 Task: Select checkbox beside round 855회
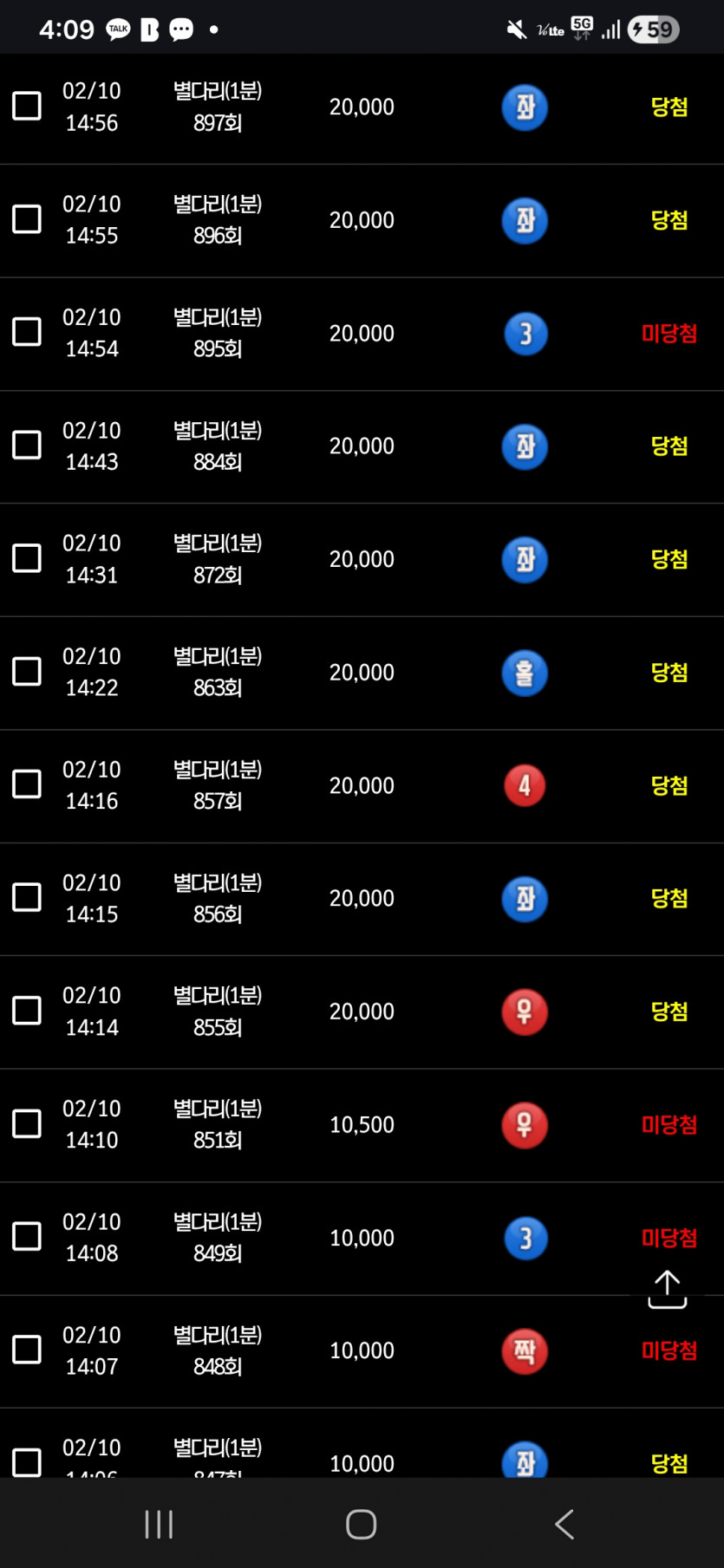click(27, 1010)
